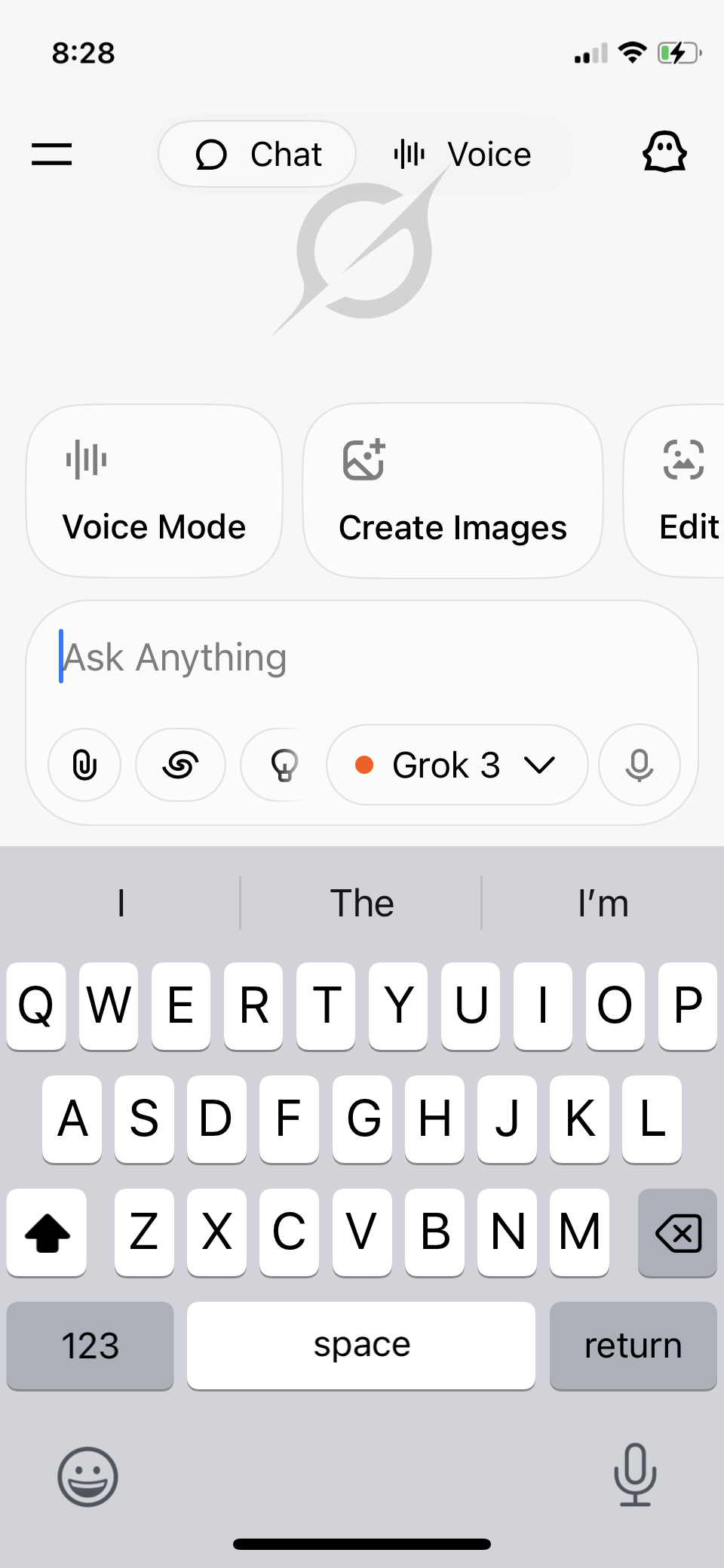The image size is (724, 1568).
Task: Open the Voice Mode card
Action: (155, 491)
